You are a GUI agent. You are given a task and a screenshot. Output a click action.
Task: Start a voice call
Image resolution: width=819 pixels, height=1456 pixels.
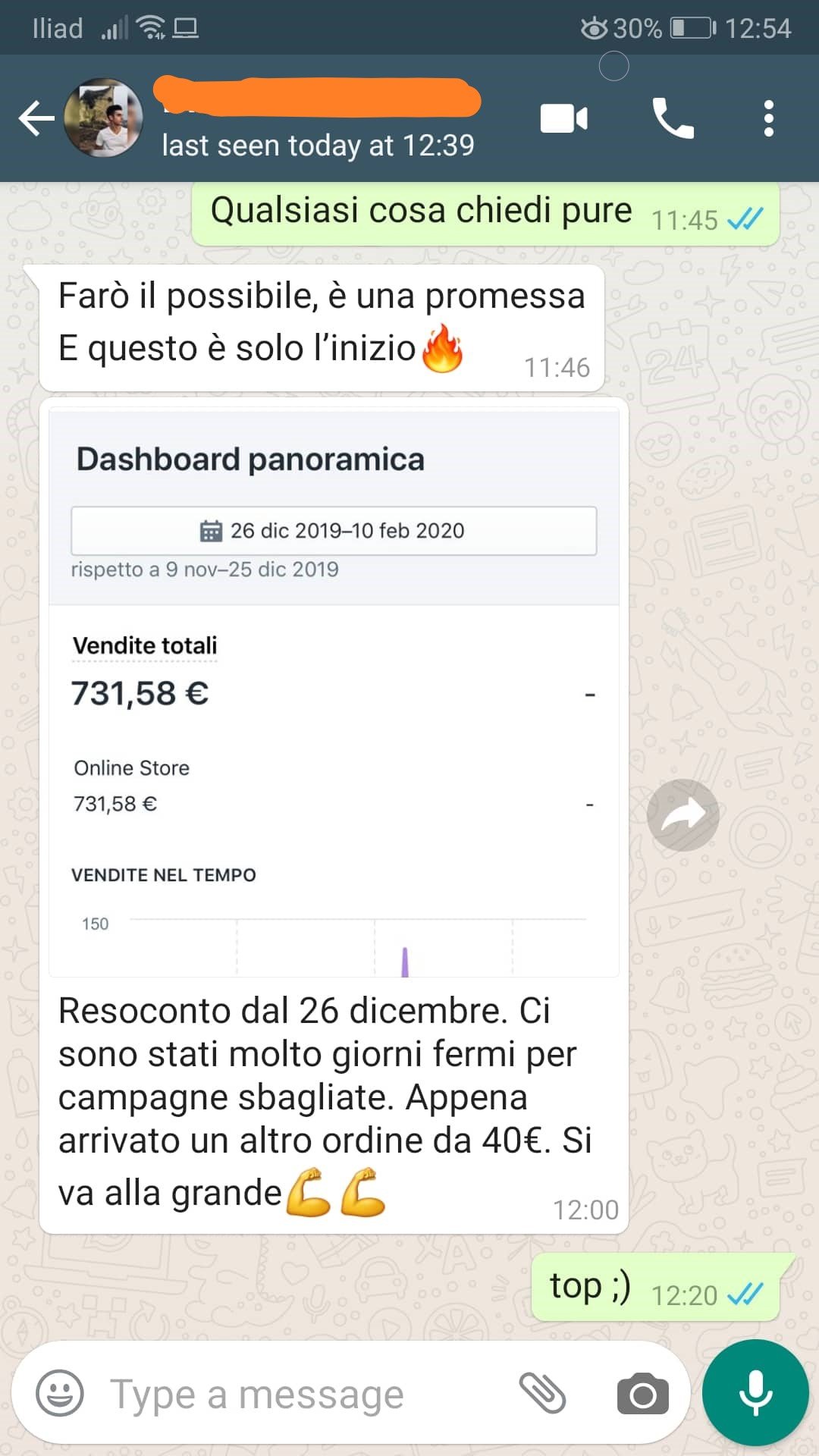tap(673, 119)
